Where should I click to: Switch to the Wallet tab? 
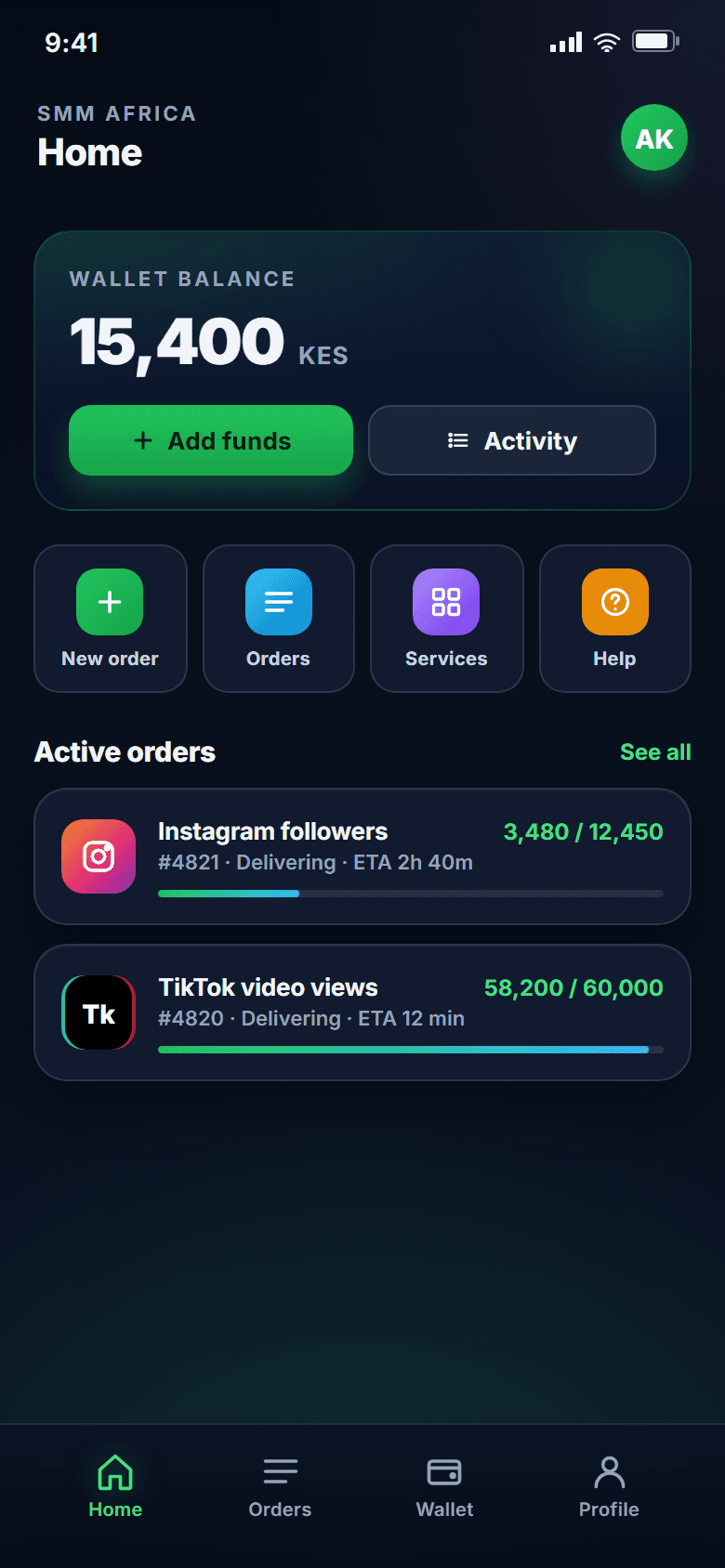(x=444, y=1486)
